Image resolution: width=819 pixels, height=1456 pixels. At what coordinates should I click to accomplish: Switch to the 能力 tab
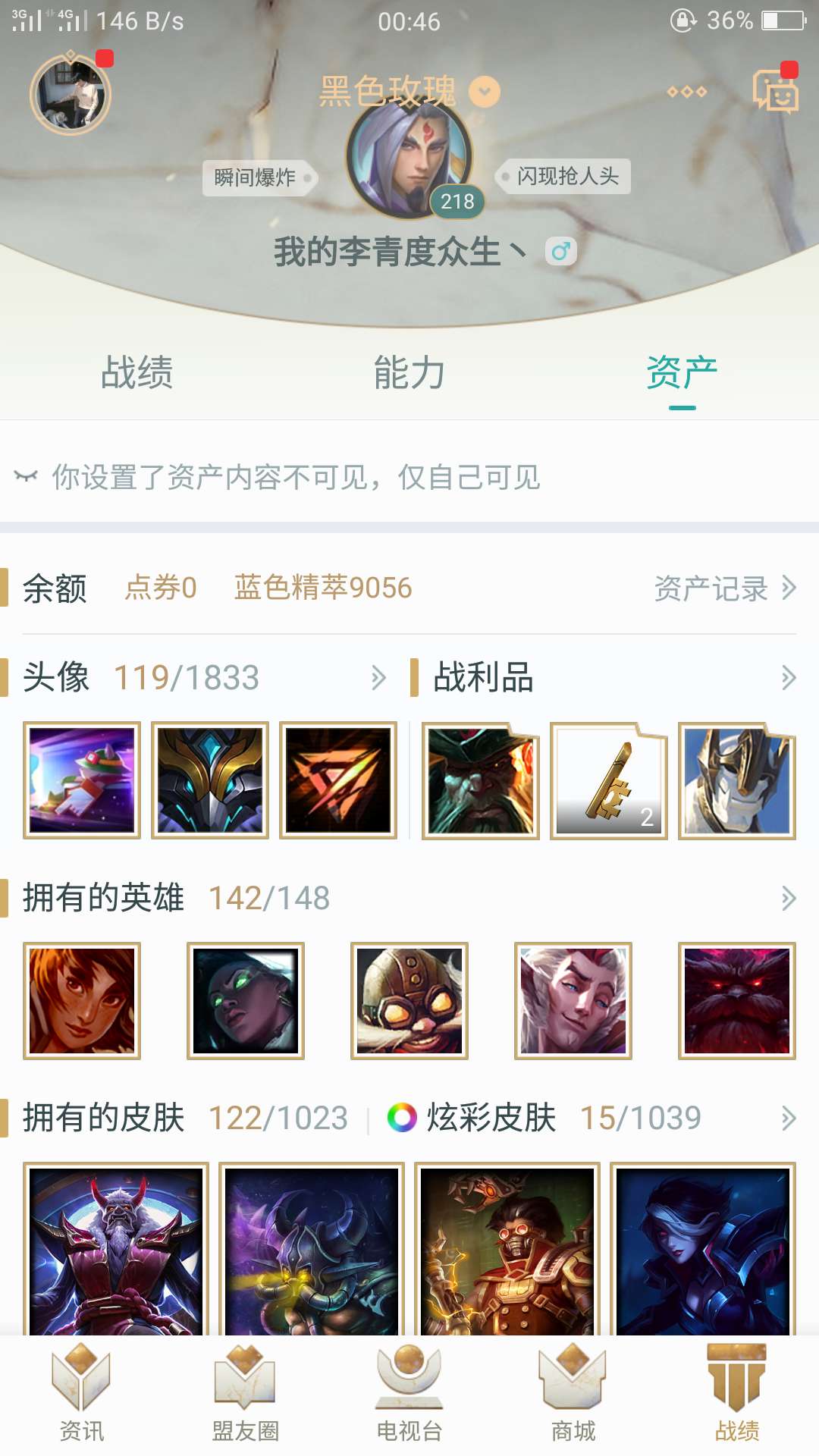[409, 373]
